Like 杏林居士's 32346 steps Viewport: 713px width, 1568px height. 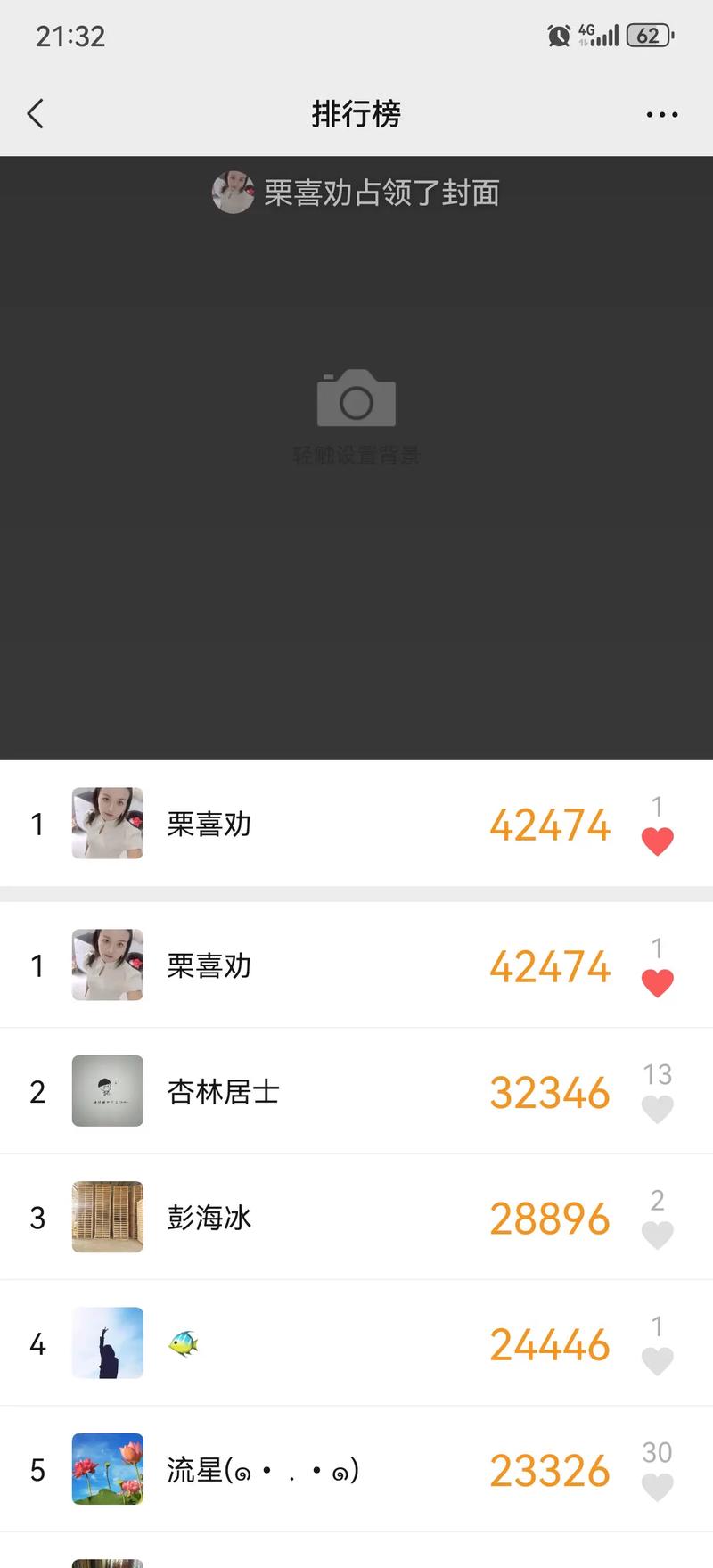pos(658,1109)
